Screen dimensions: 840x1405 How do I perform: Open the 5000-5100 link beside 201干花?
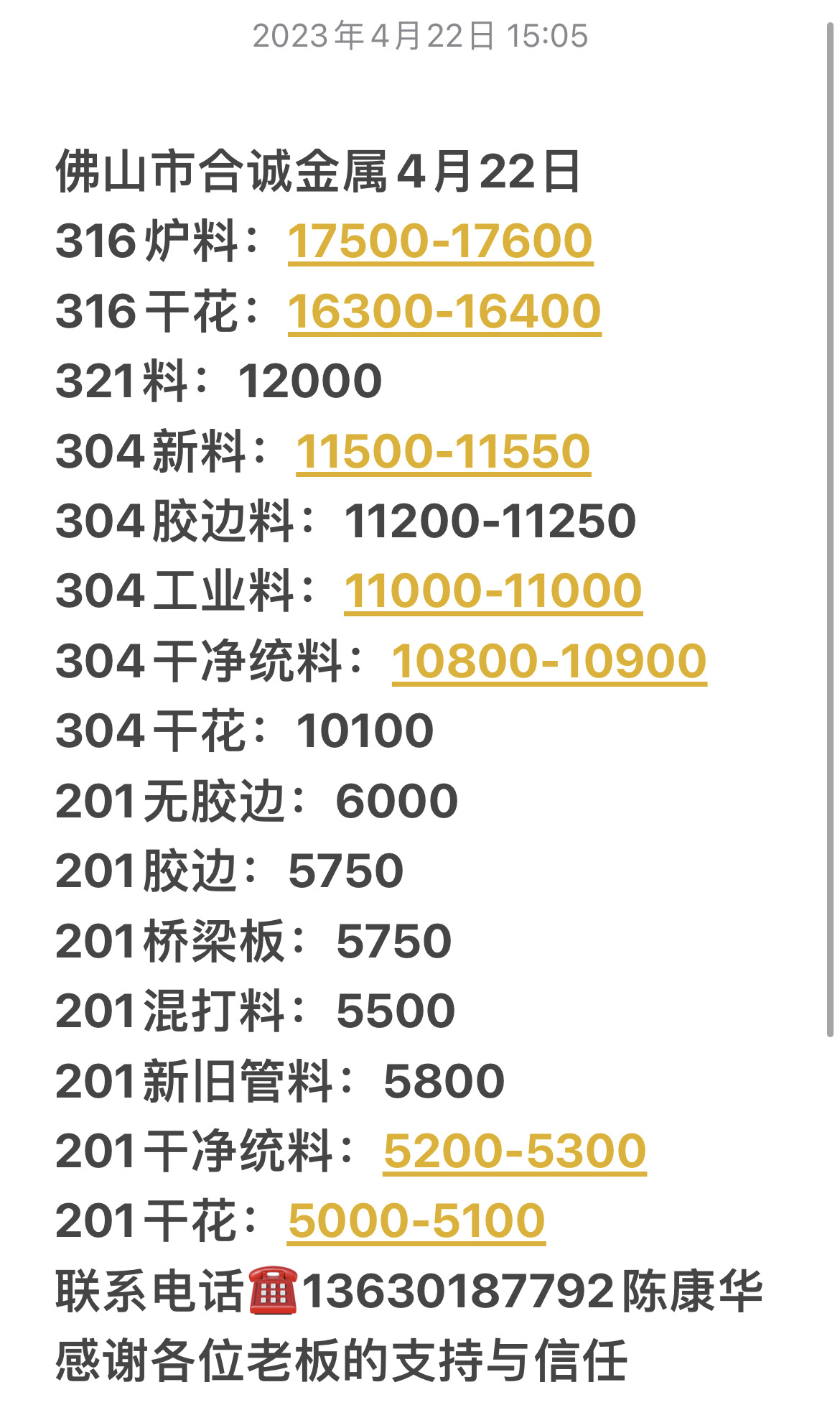[416, 1221]
